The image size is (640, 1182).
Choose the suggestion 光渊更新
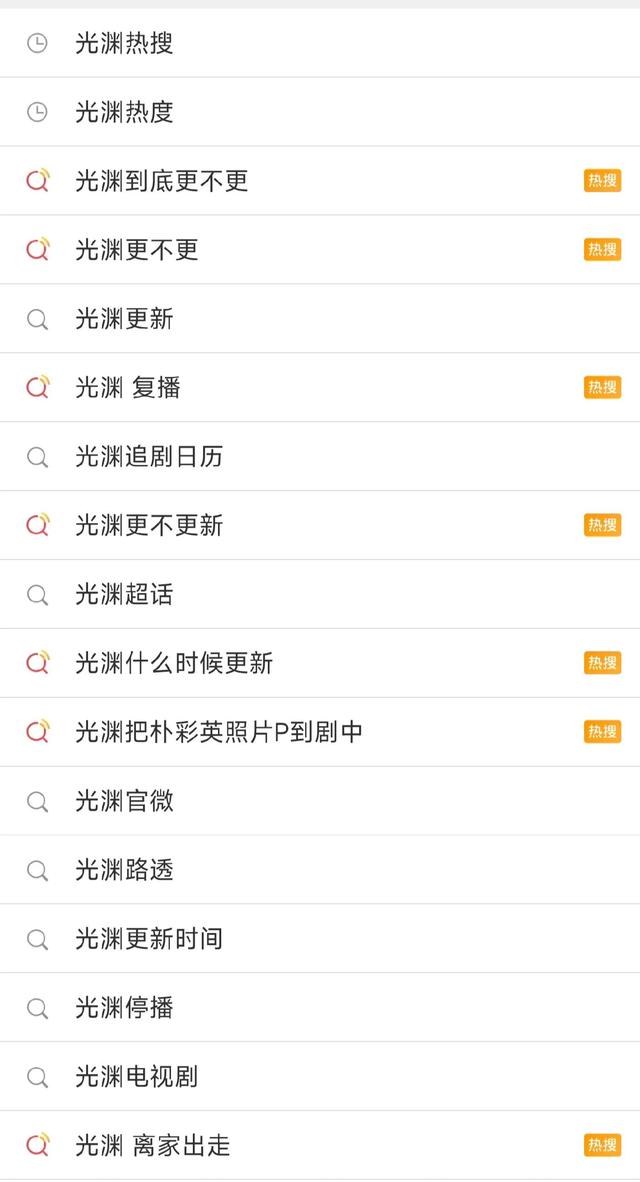point(320,319)
